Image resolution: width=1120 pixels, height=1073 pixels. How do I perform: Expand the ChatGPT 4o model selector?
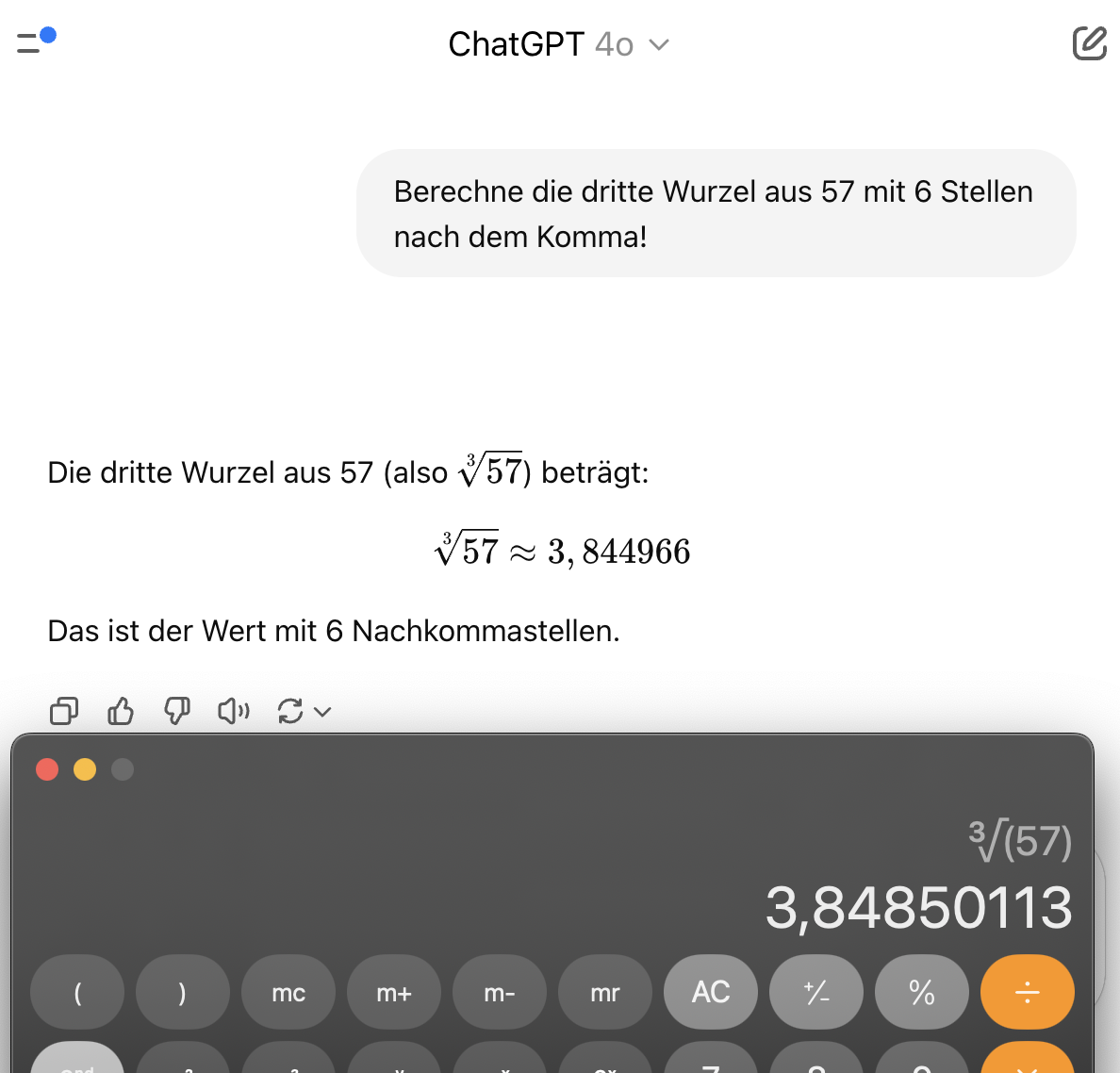point(558,44)
